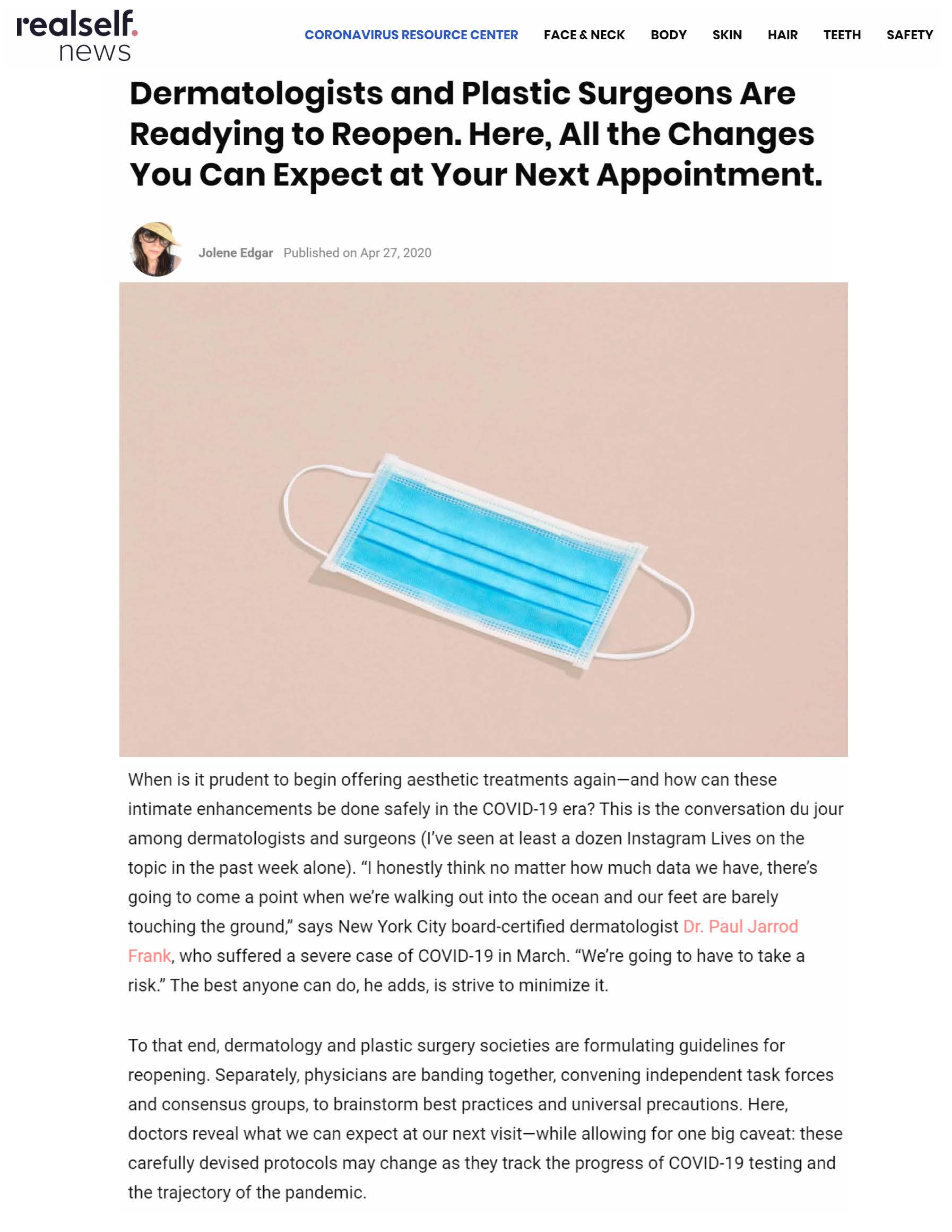This screenshot has width=952, height=1232.
Task: Select the Teeth menu item
Action: click(842, 35)
